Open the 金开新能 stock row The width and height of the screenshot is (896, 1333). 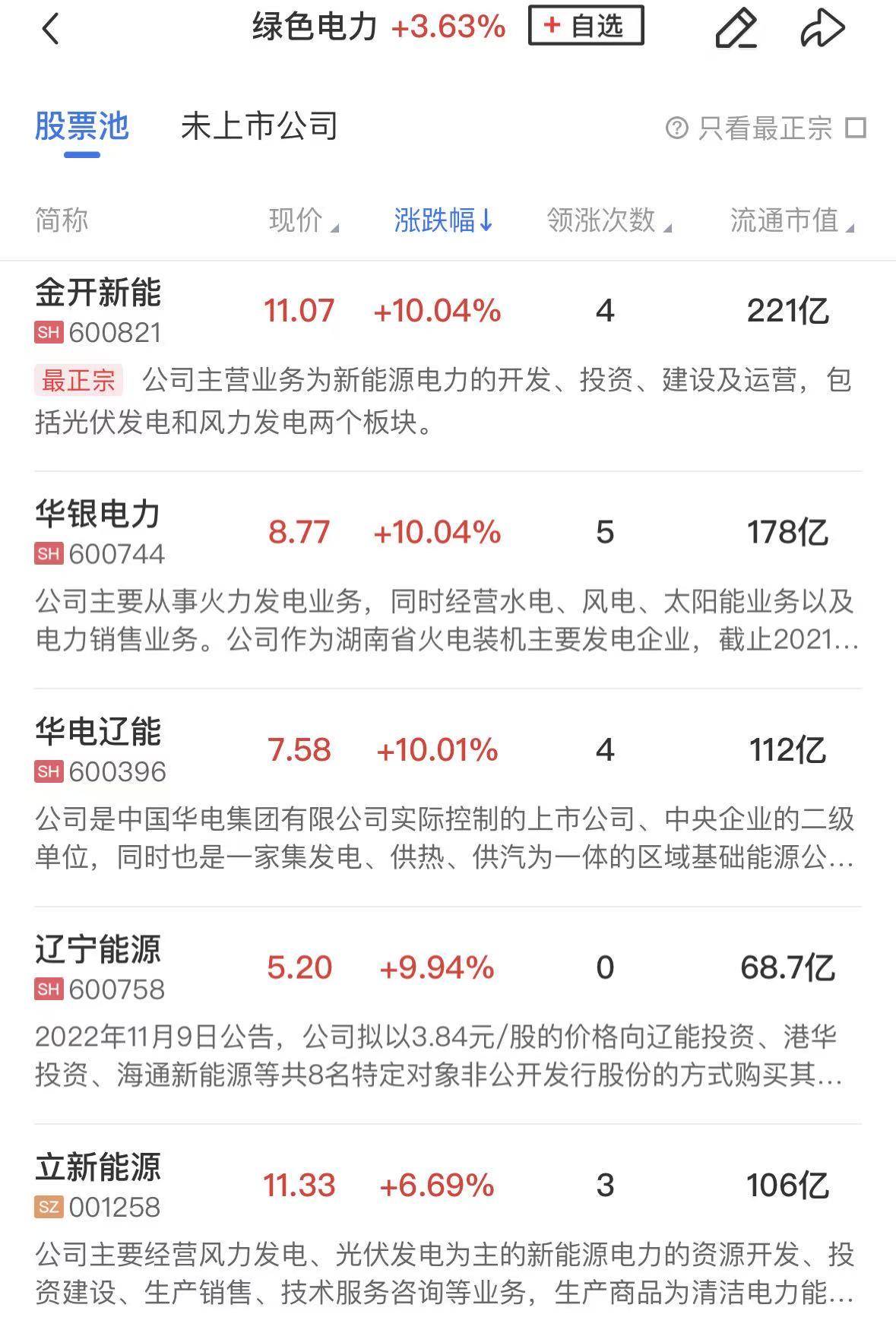tap(99, 293)
